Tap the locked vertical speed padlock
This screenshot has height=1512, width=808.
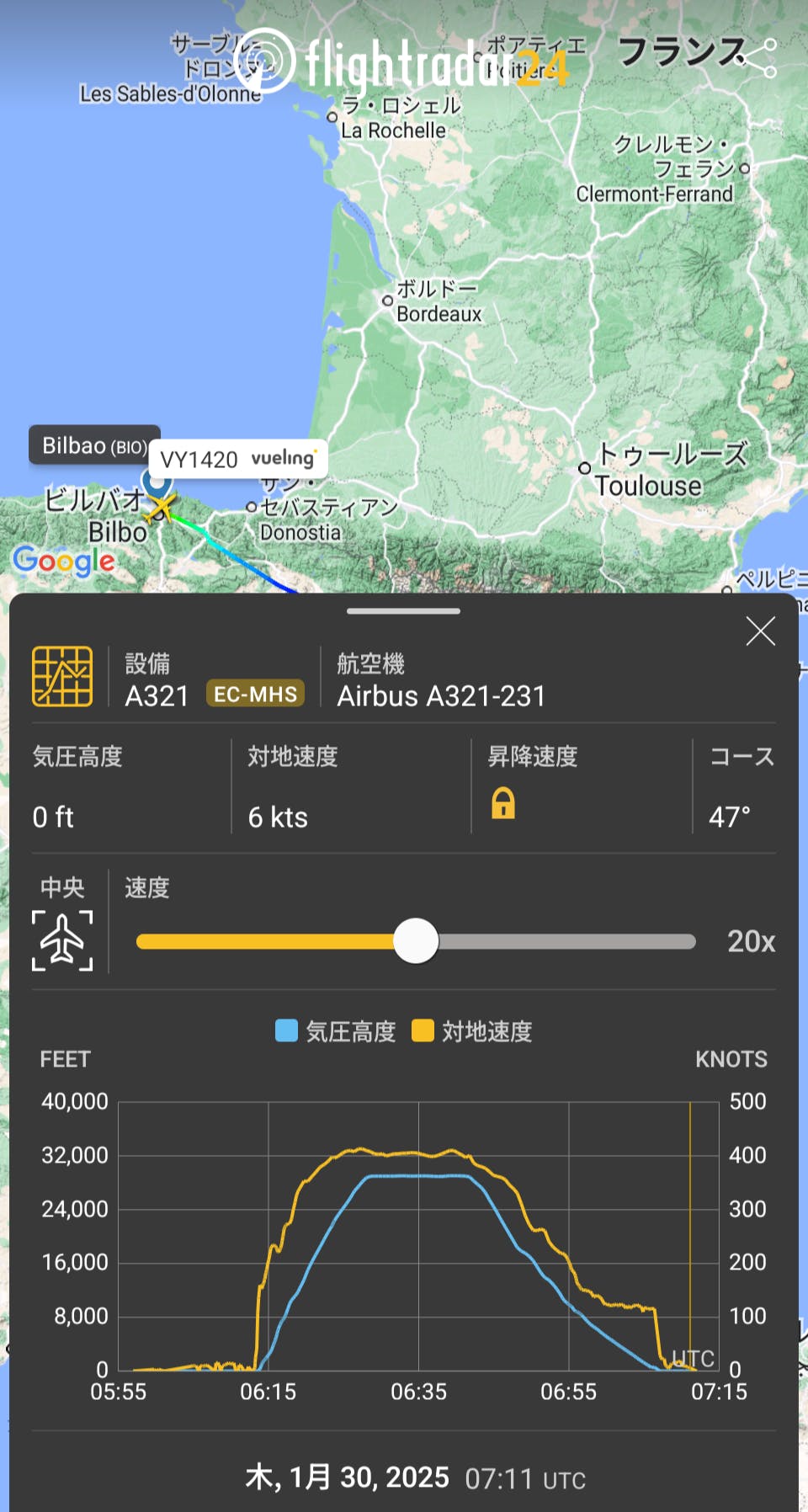502,803
